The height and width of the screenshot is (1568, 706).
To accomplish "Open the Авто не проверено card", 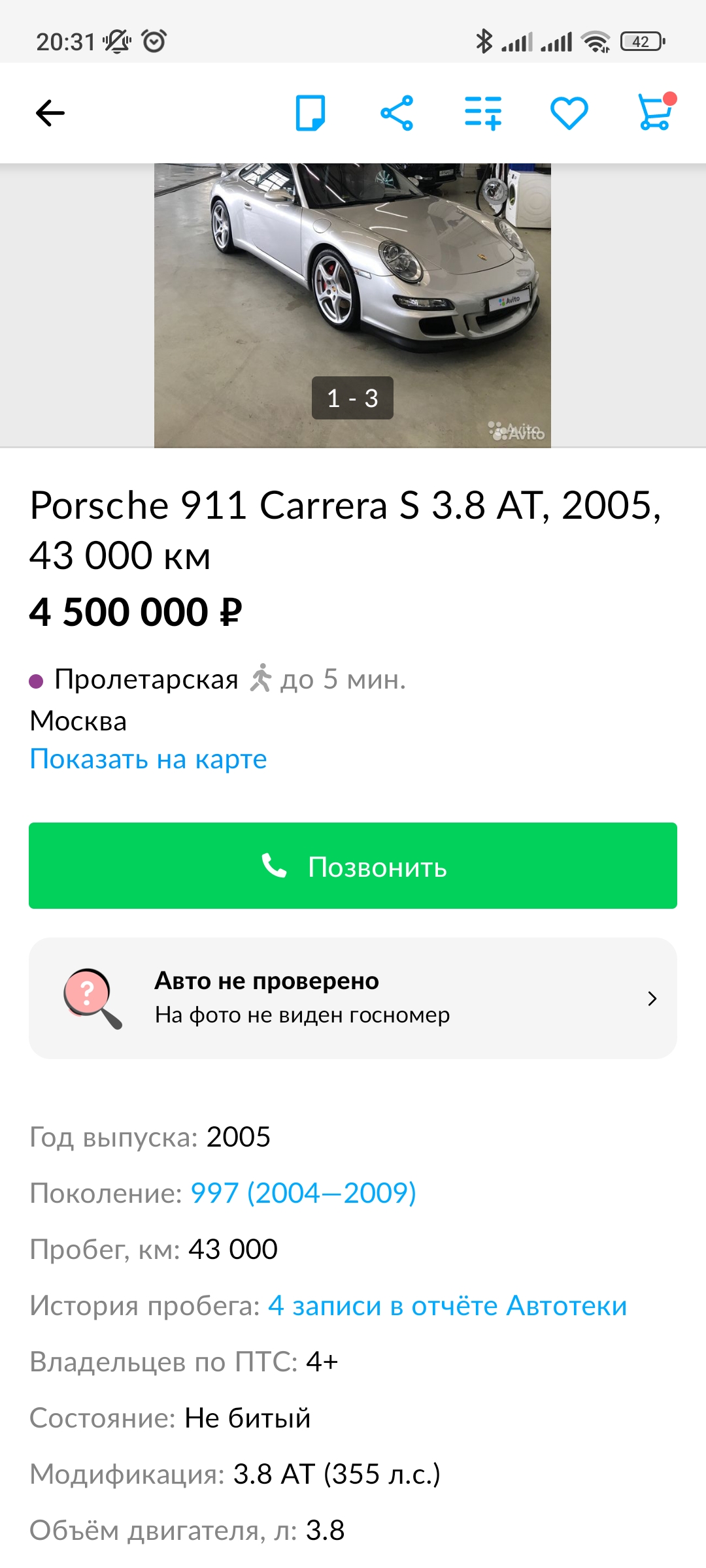I will click(353, 998).
